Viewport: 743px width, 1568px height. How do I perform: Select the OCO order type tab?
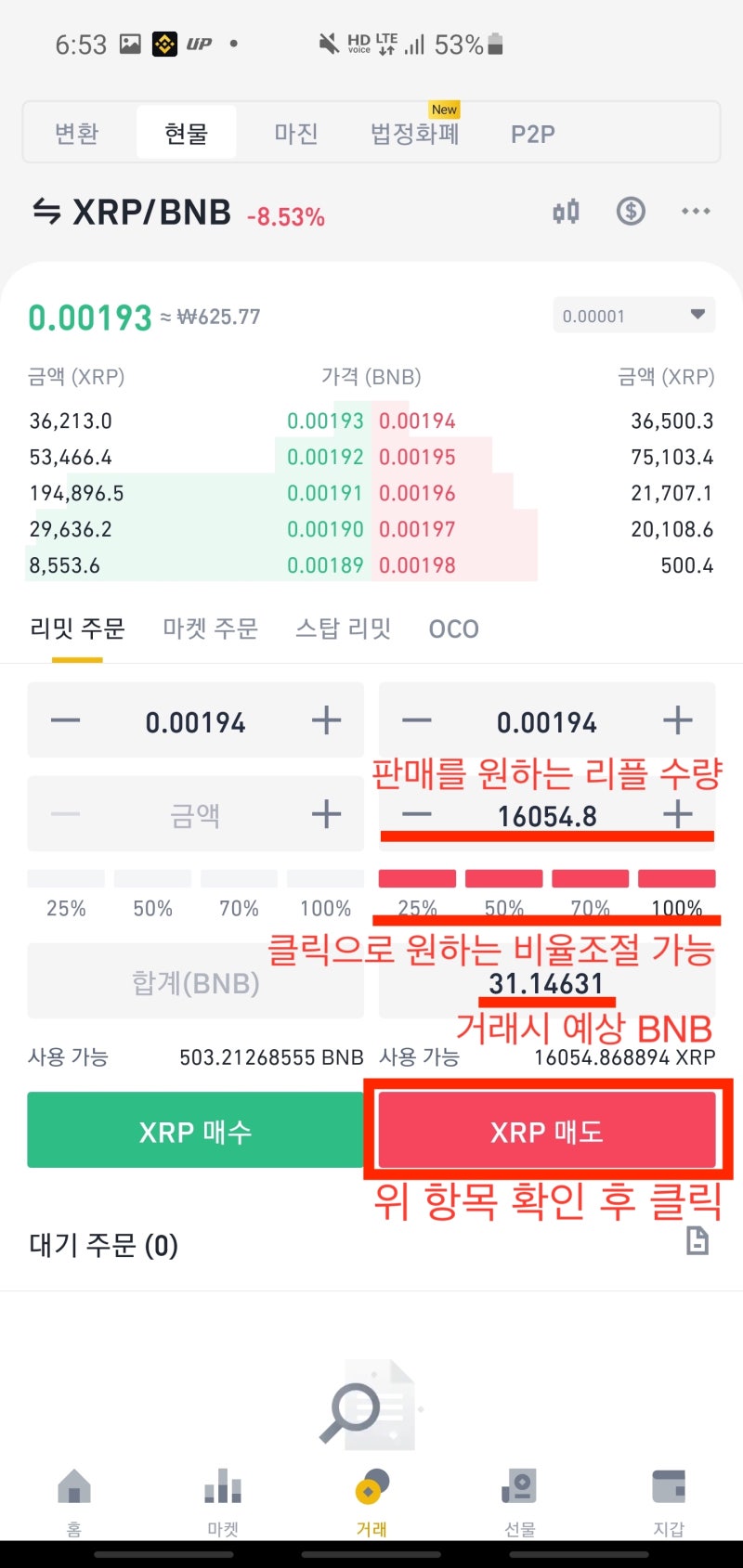(x=453, y=628)
